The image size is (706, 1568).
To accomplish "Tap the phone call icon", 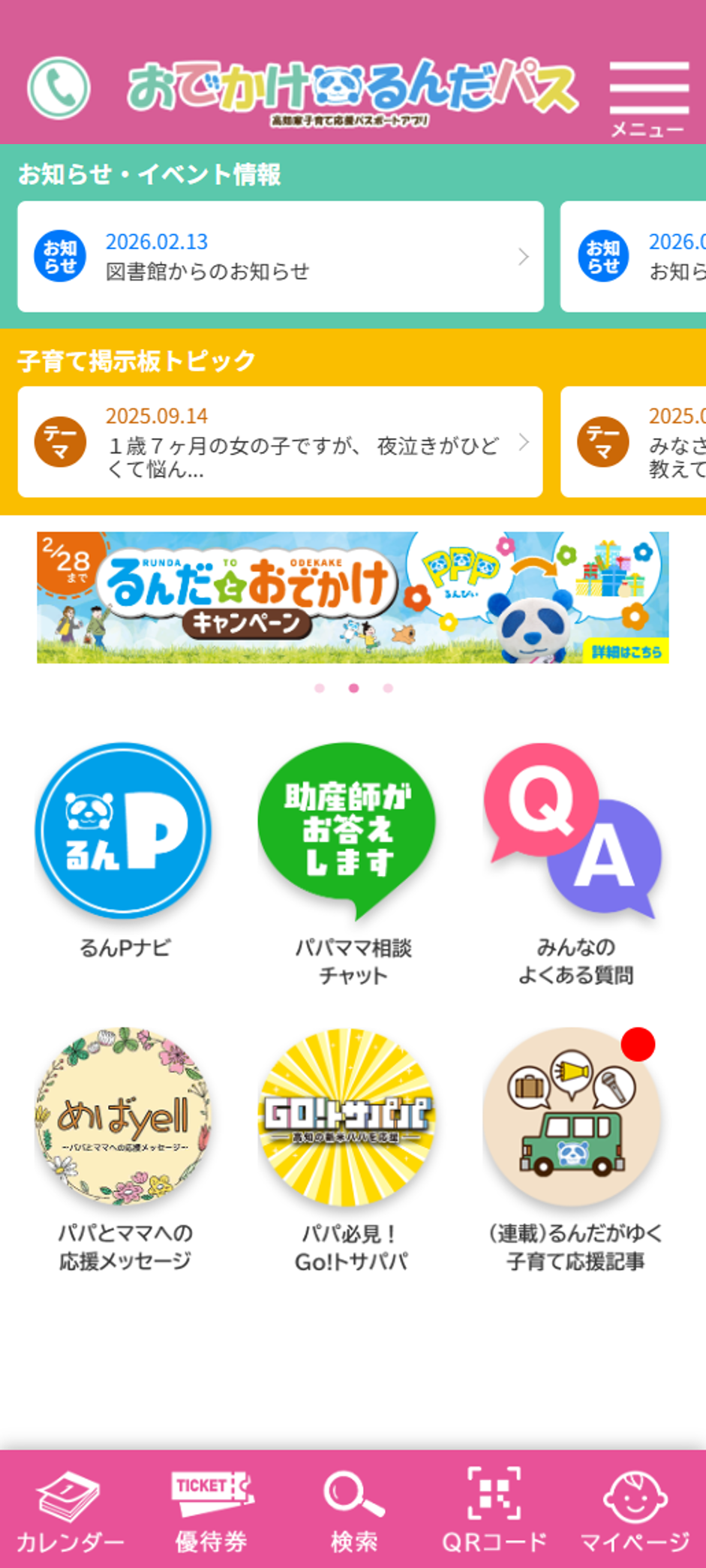I will (x=59, y=89).
